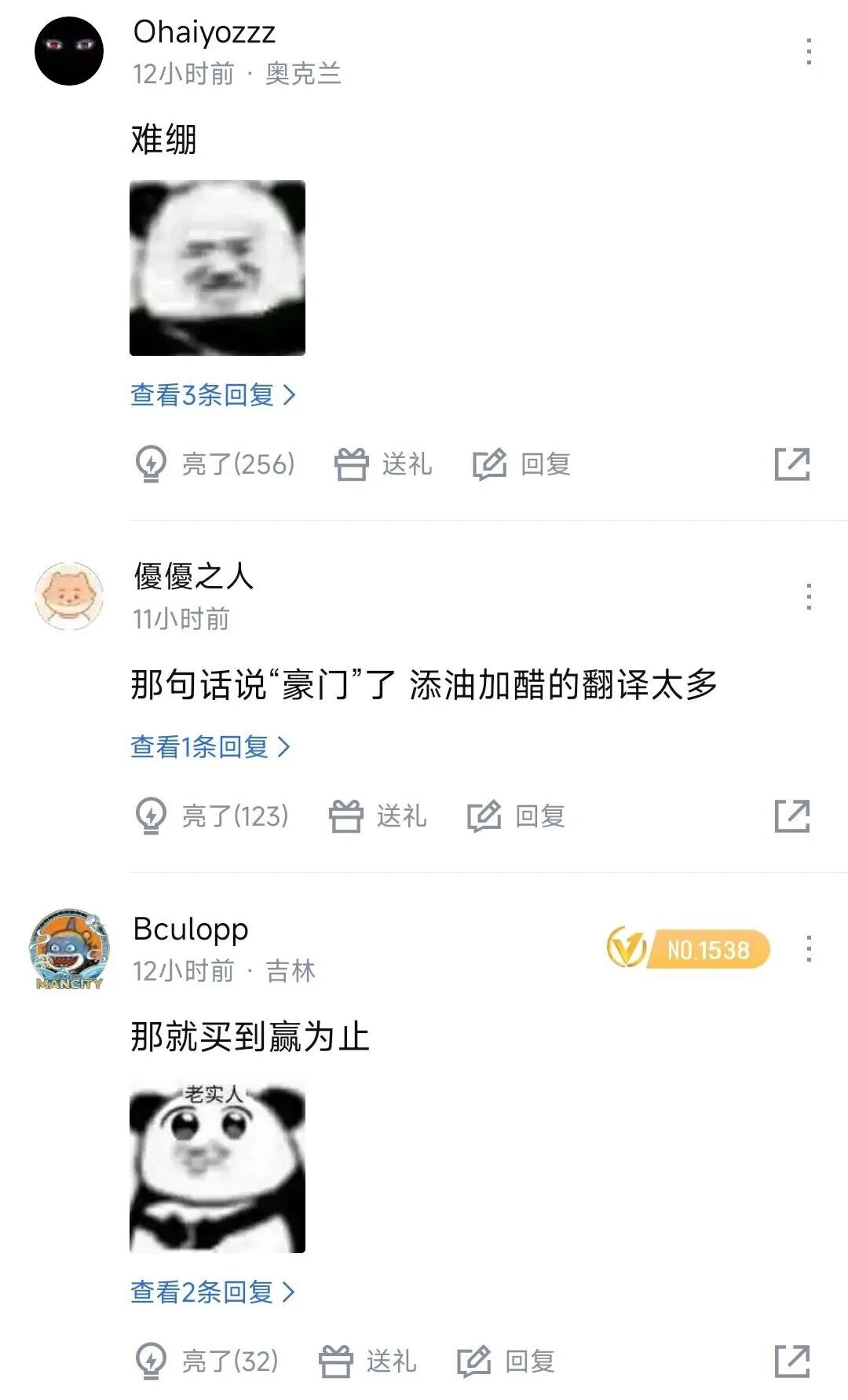This screenshot has width=848, height=1400.
Task: Open overflow menu on 優優之人's comment
Action: coord(808,596)
